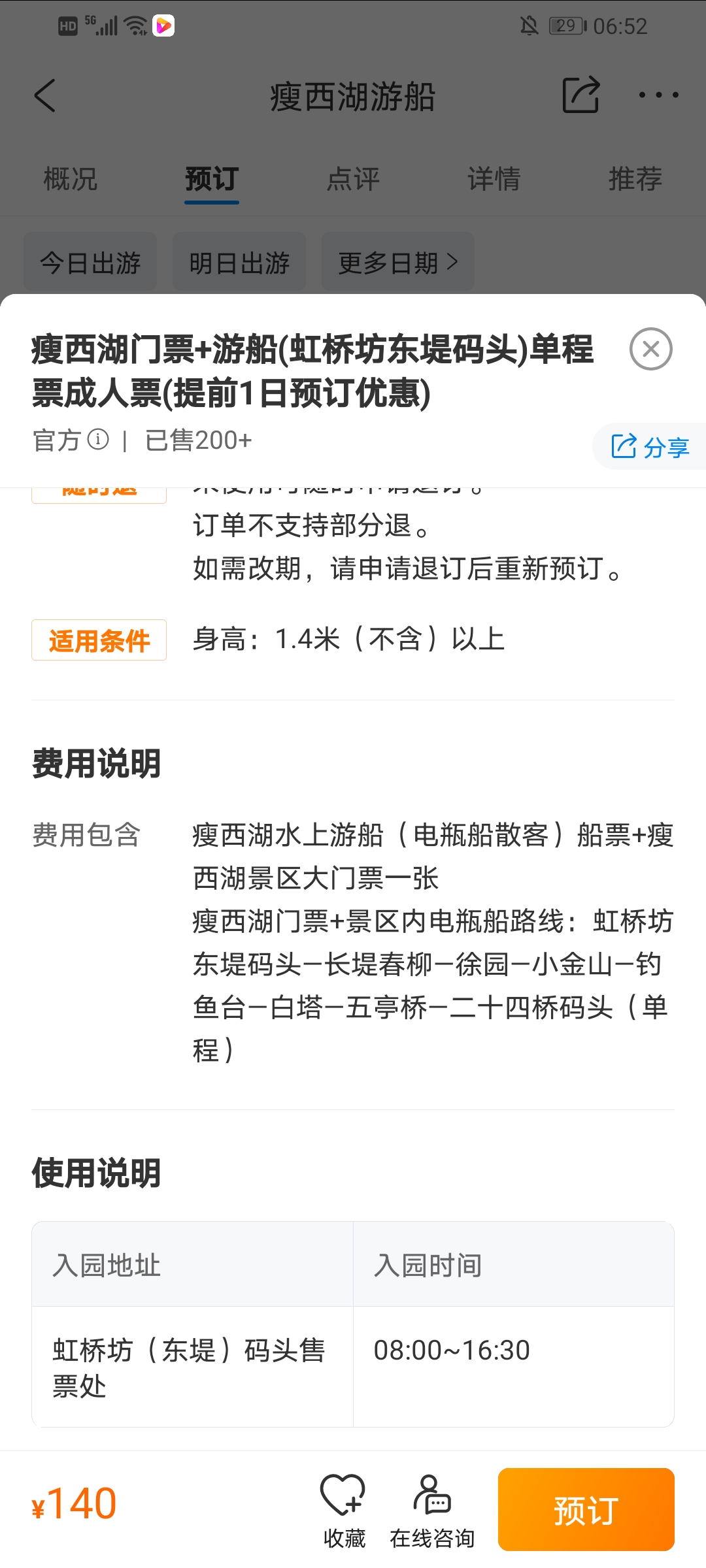Open the three-dot overflow menu

click(658, 95)
